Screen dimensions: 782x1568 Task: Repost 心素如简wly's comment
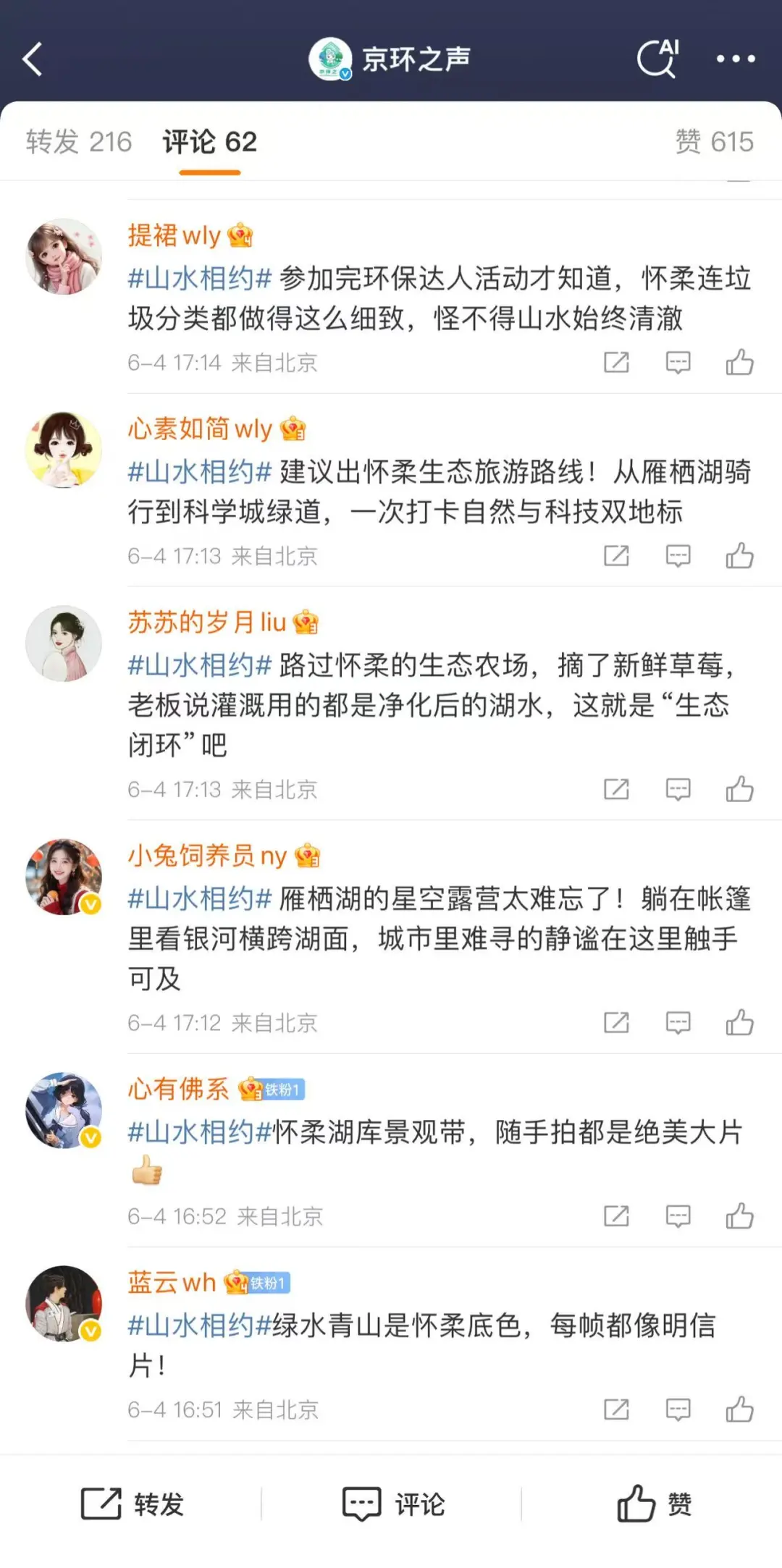616,556
